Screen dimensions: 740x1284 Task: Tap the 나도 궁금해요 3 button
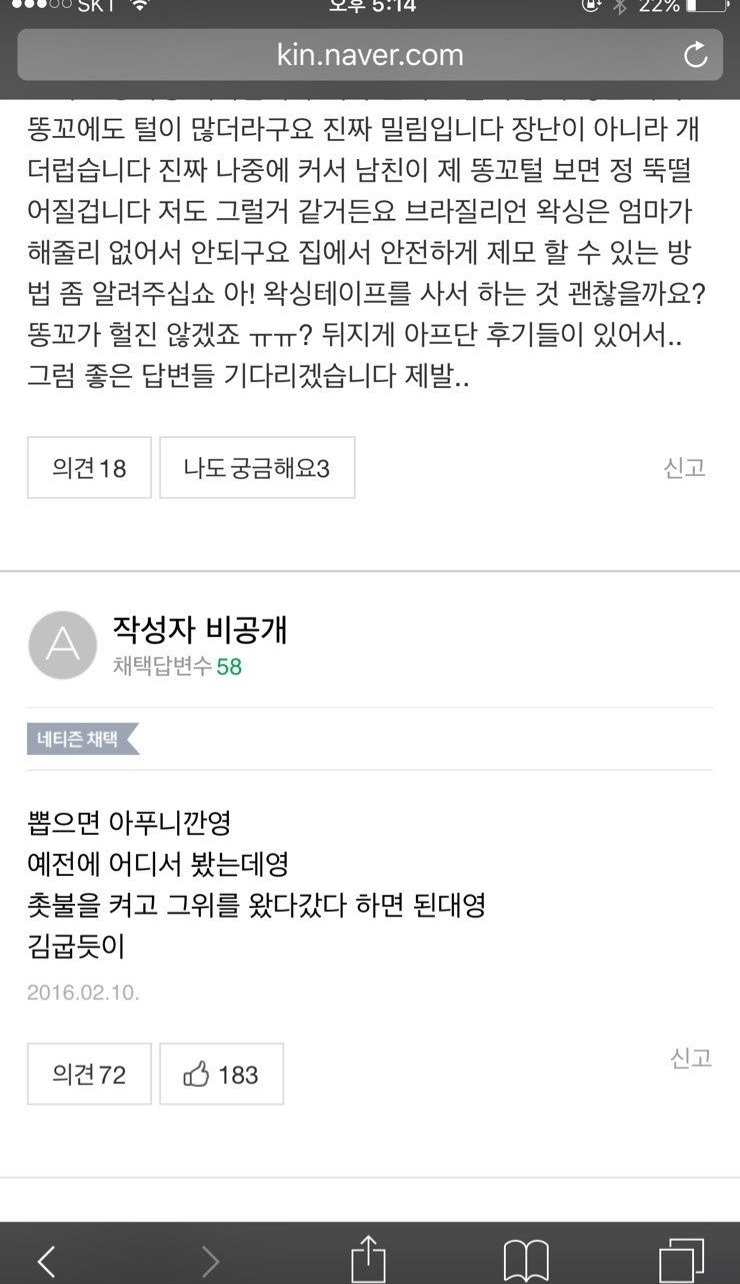(257, 467)
